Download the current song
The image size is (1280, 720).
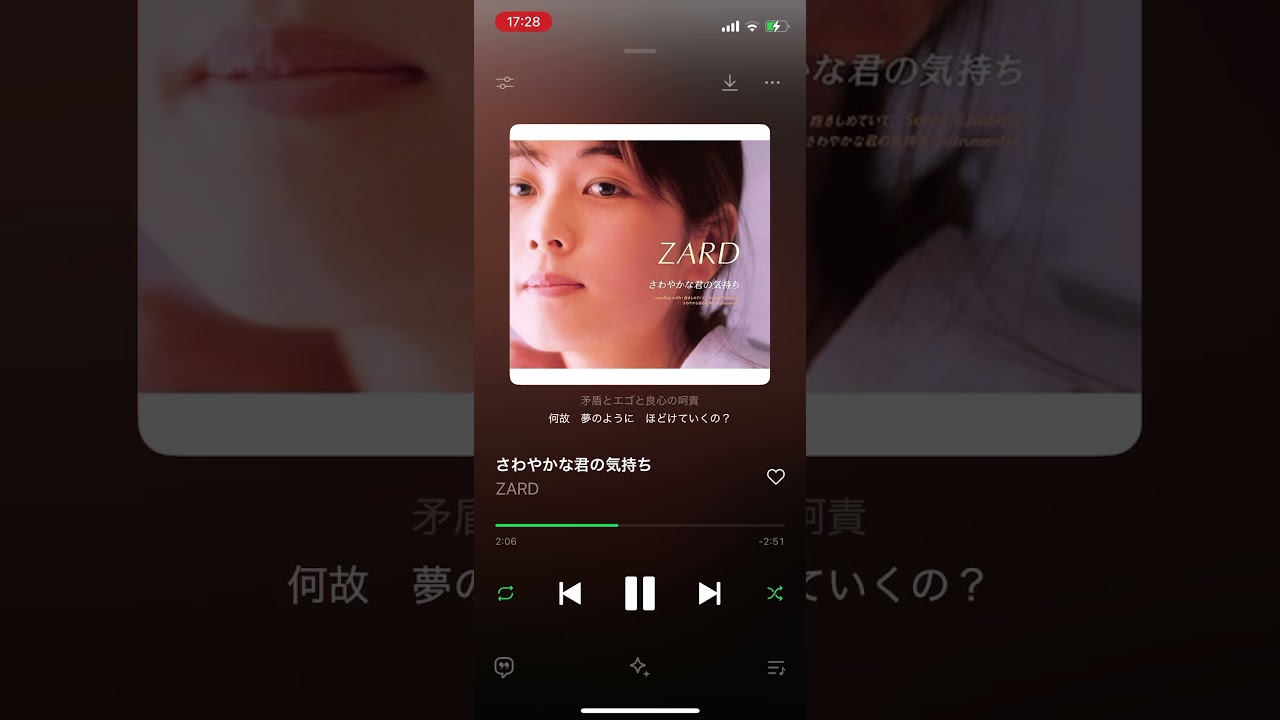(x=730, y=83)
